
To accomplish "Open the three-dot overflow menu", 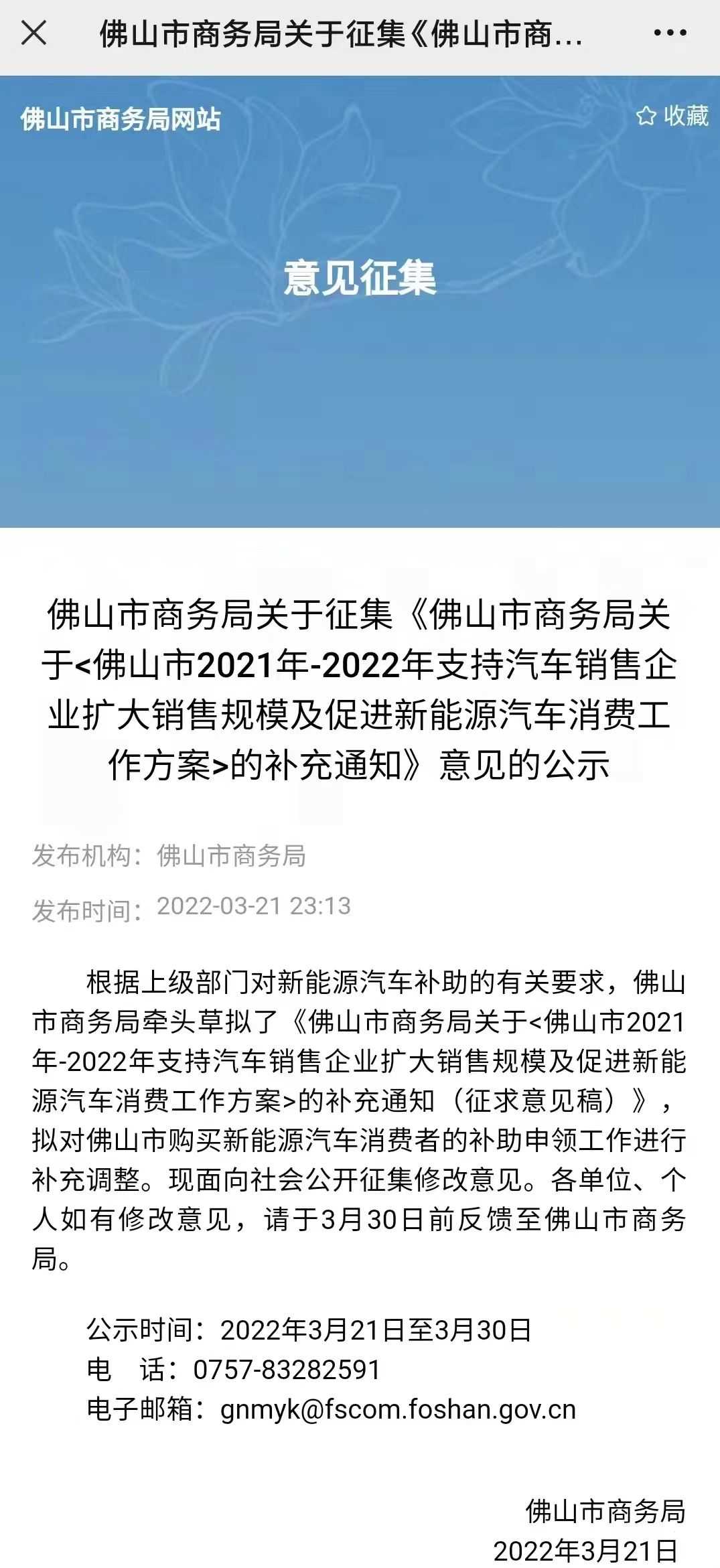I will 670,33.
